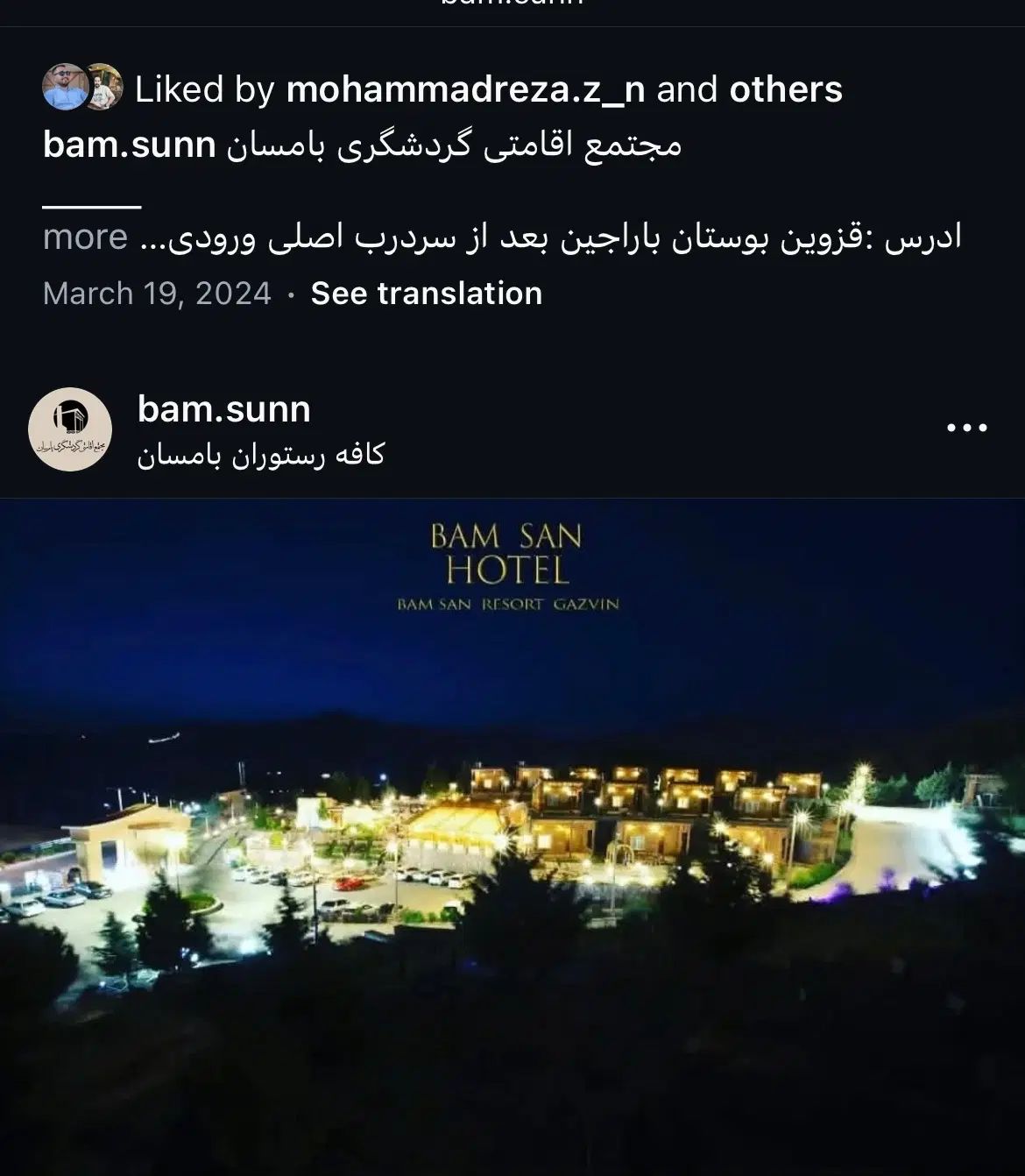
Task: Tap bam.sunn profile picture avatar
Action: (70, 429)
